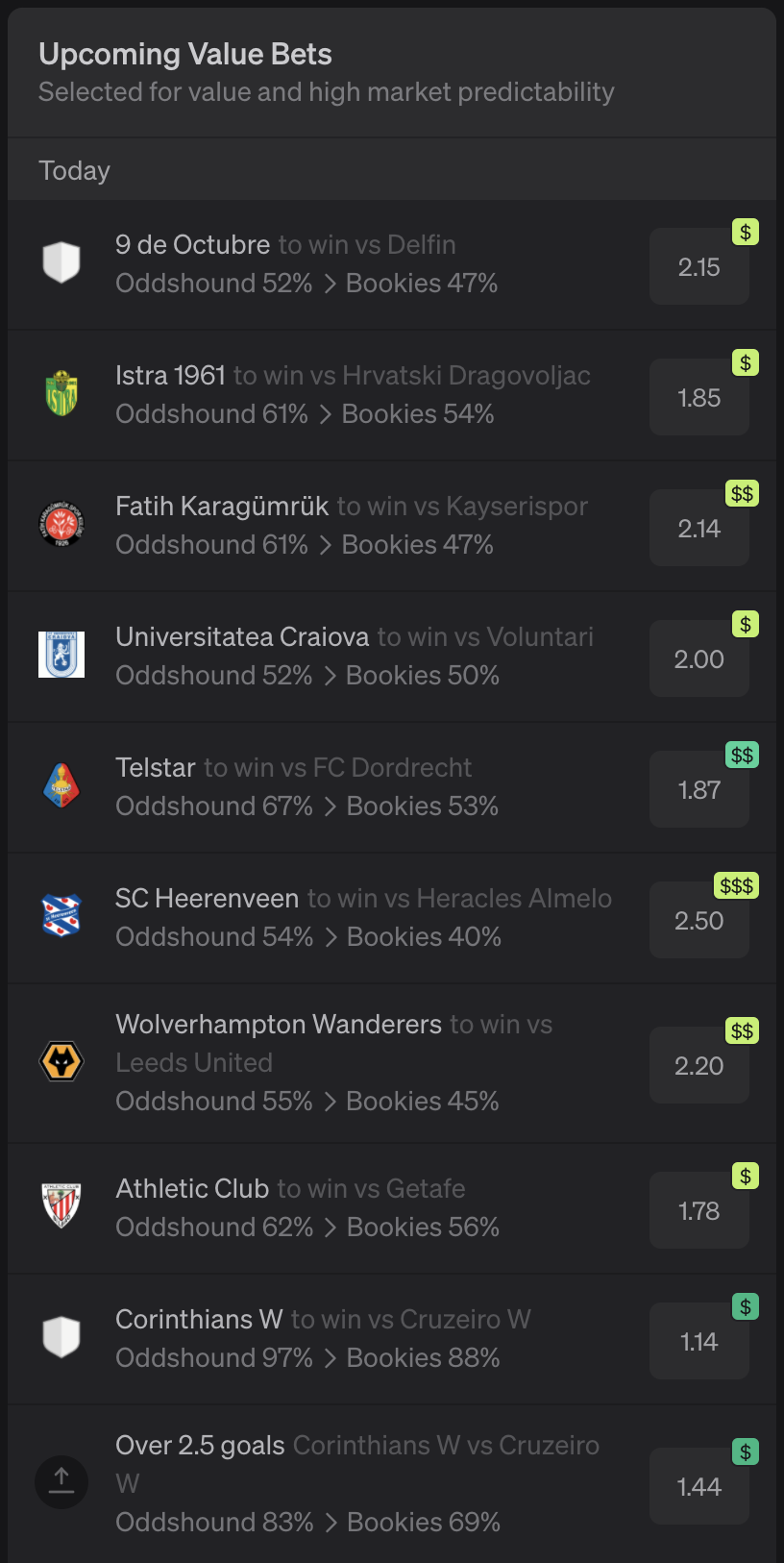
Task: Select odds 1.85 for Istra 1961
Action: pos(698,398)
